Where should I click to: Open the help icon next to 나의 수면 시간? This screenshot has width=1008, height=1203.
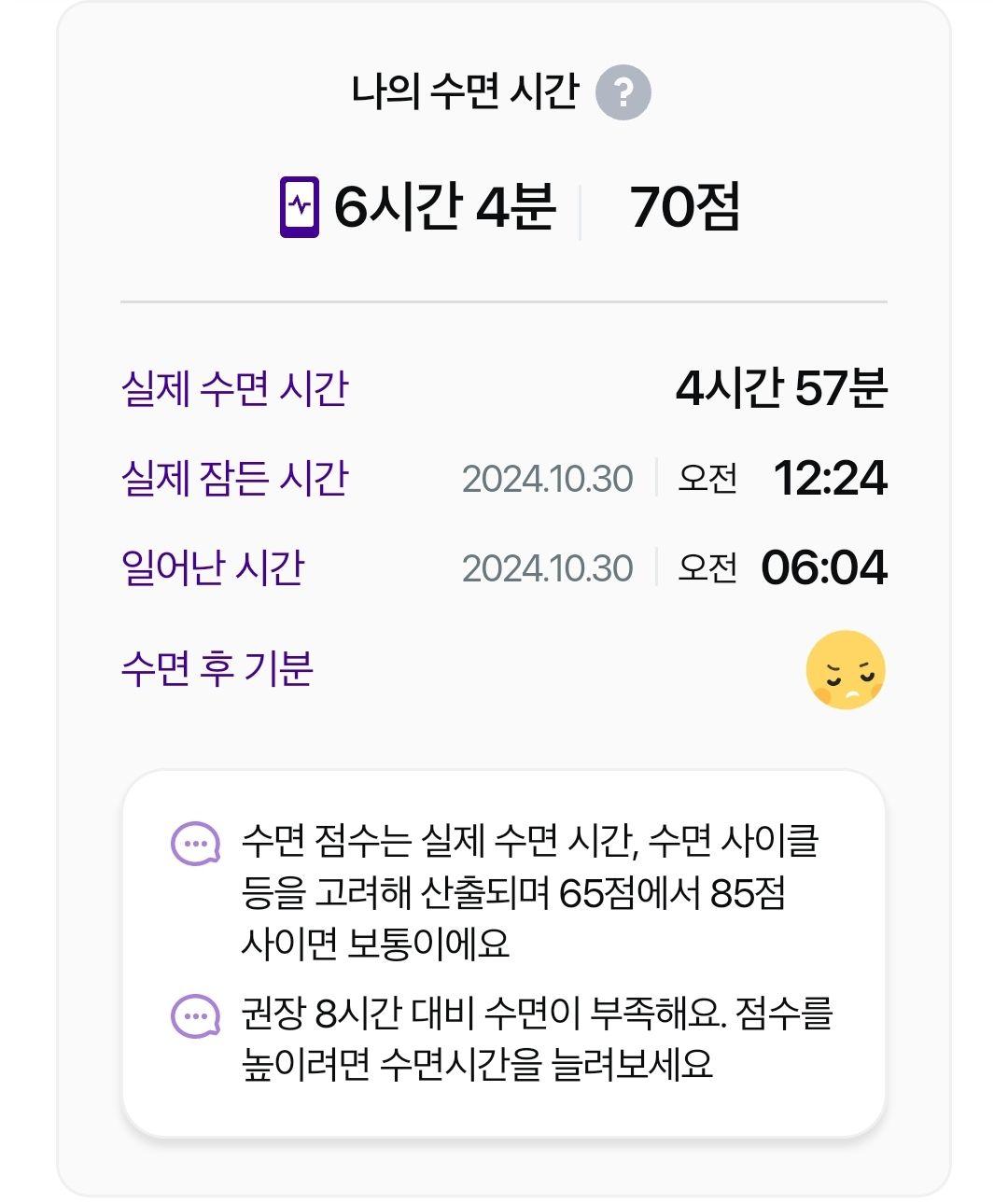[x=623, y=92]
